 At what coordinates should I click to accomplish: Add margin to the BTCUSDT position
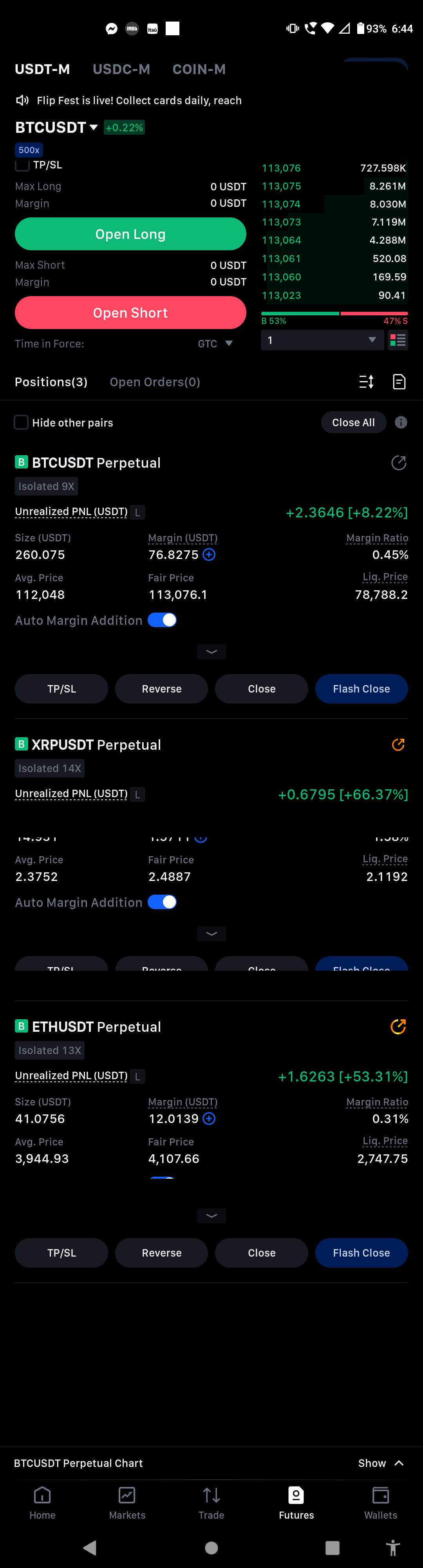209,555
